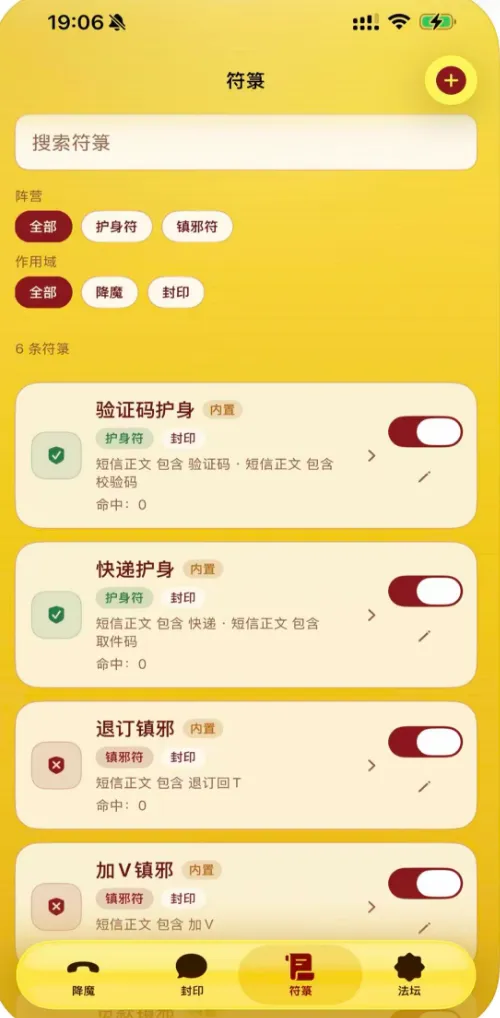The width and height of the screenshot is (500, 1018).
Task: Edit the 退订镇邪 rule
Action: [424, 787]
